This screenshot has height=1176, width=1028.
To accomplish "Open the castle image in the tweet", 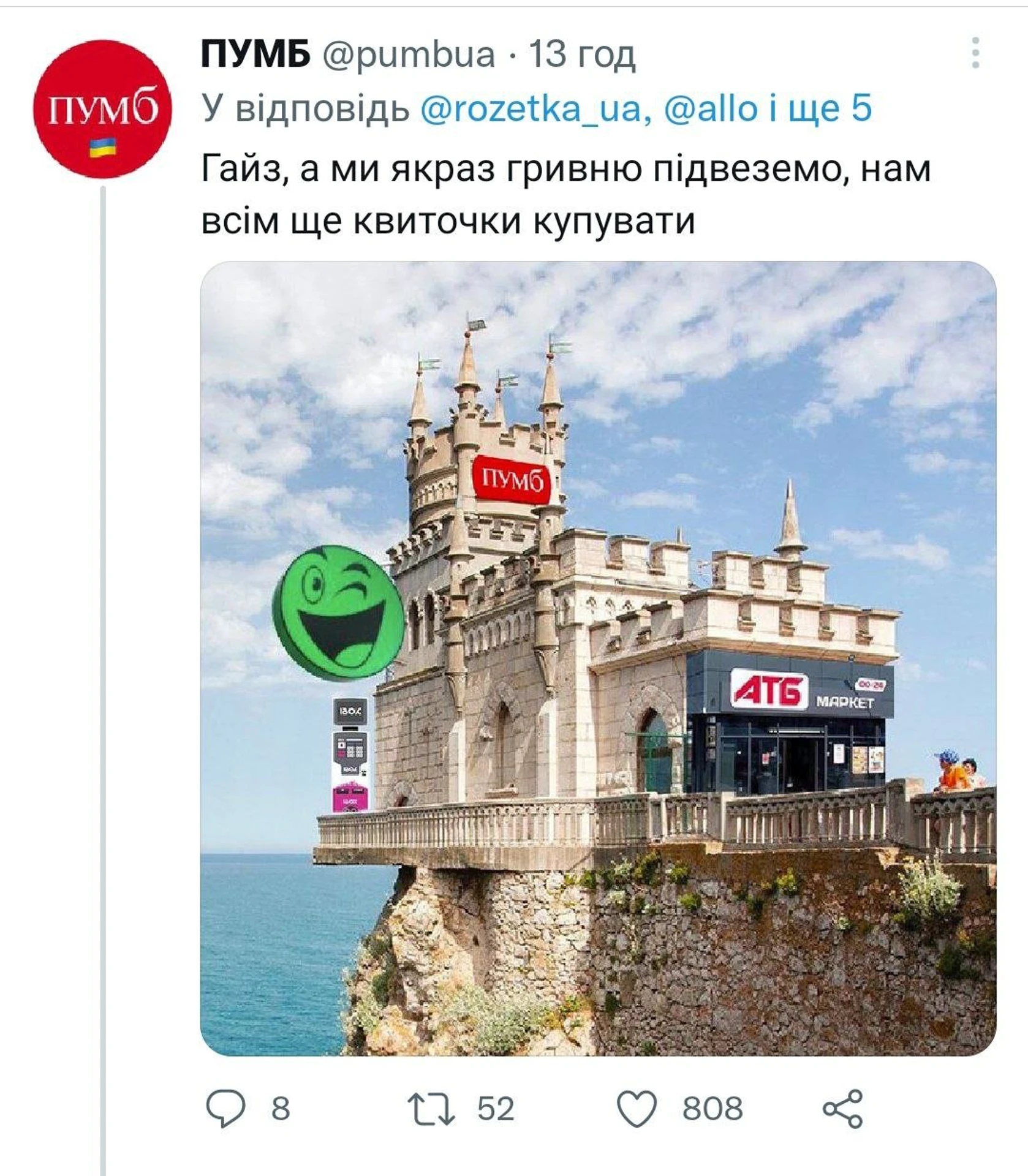I will [x=598, y=658].
